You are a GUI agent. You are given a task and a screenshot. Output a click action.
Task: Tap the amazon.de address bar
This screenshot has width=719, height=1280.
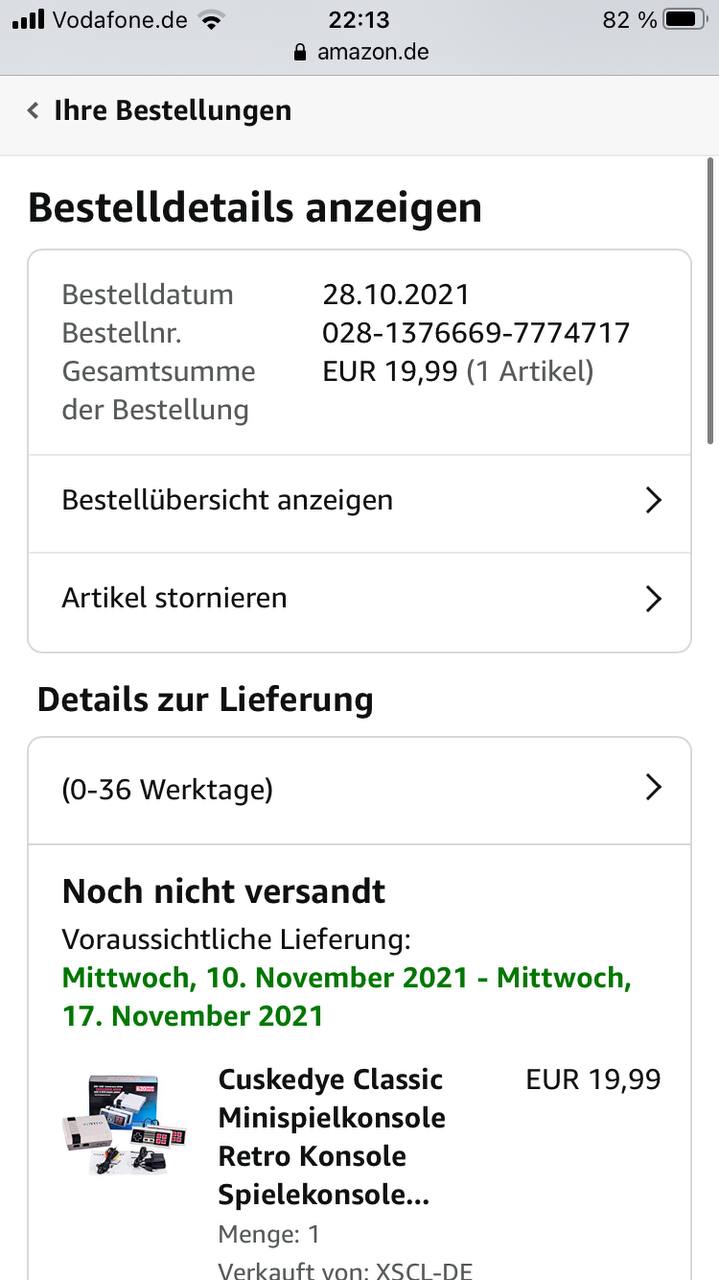(x=360, y=52)
